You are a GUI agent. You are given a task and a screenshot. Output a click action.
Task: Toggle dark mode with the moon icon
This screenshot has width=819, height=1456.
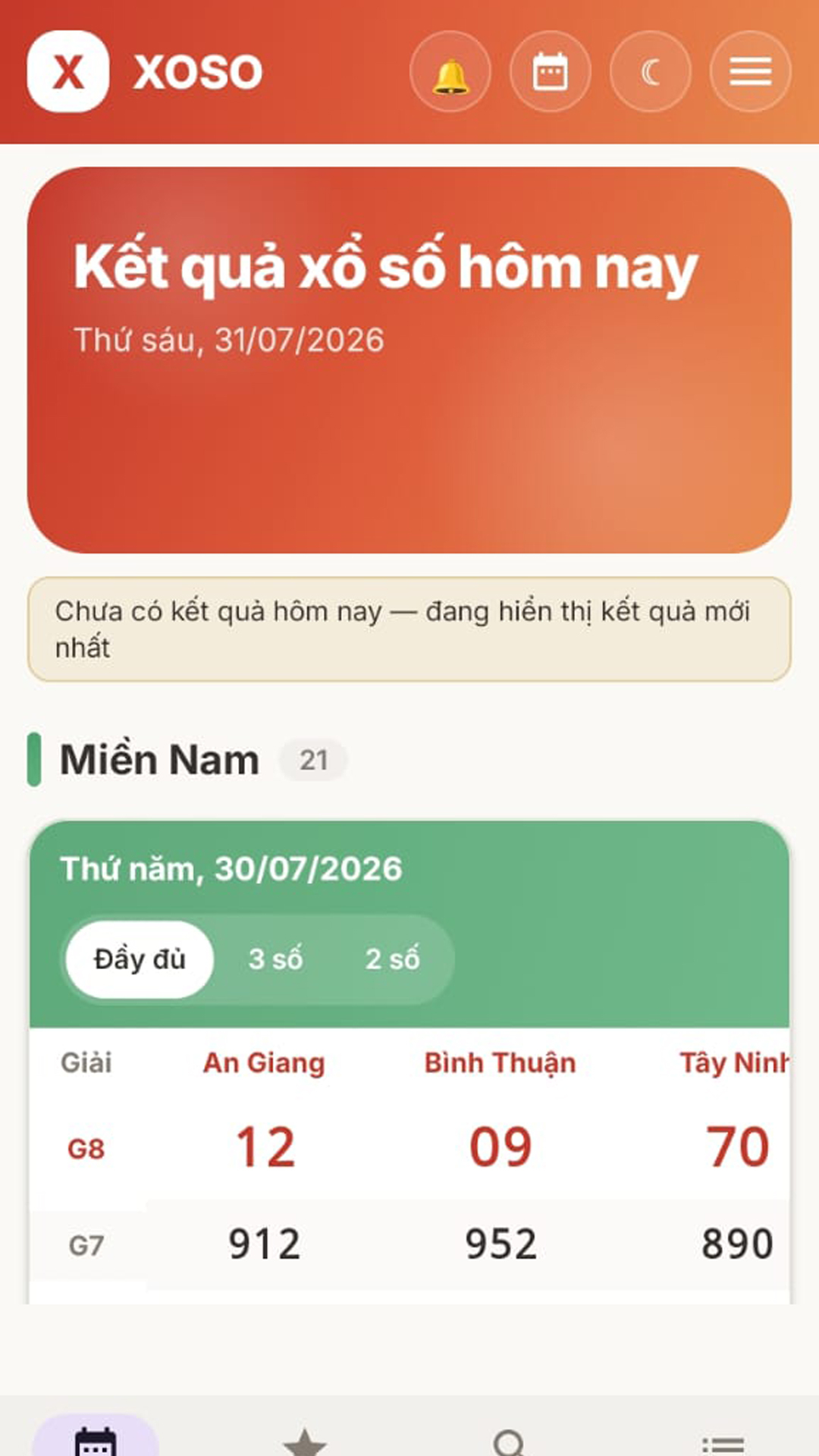(651, 72)
